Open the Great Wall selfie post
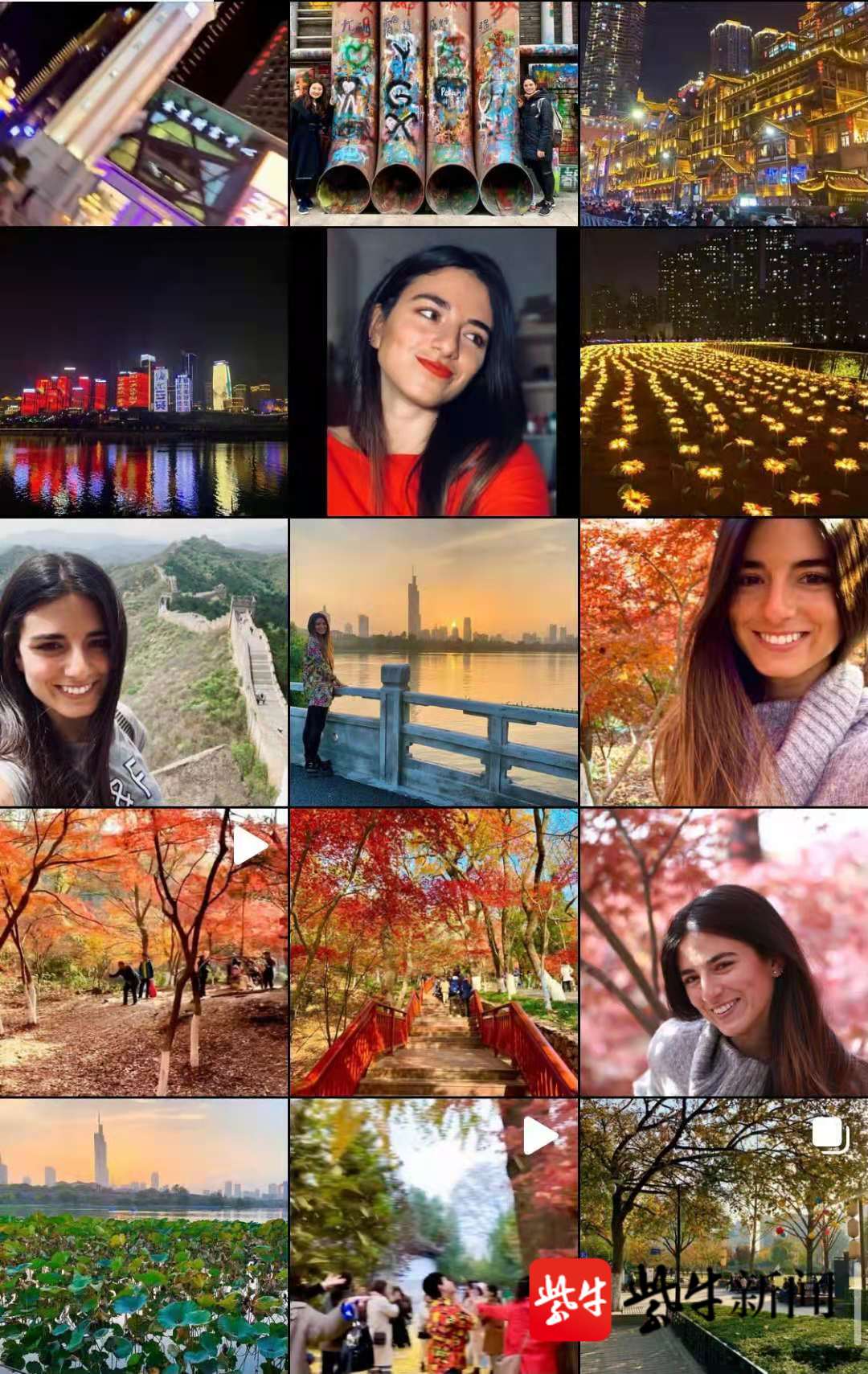868x1374 pixels. coord(143,662)
